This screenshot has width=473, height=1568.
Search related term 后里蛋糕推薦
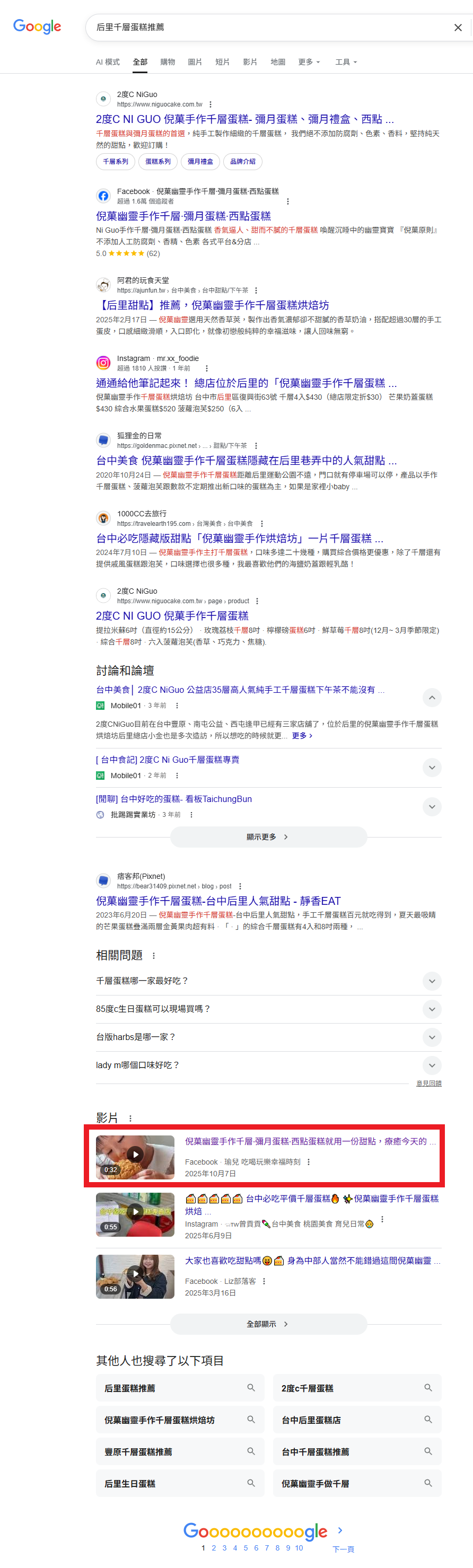(x=180, y=1388)
